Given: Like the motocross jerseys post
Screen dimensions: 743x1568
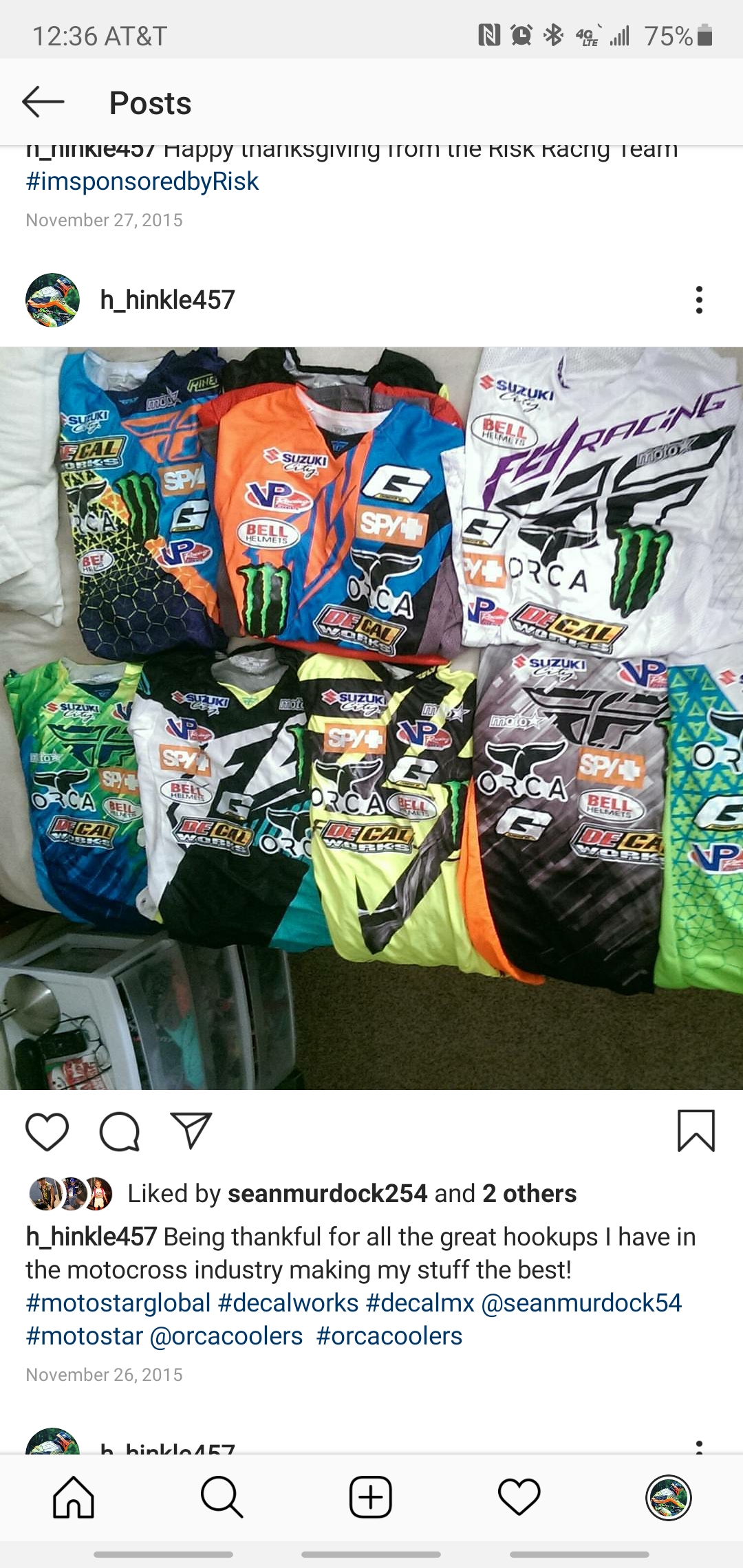Looking at the screenshot, I should [47, 1131].
